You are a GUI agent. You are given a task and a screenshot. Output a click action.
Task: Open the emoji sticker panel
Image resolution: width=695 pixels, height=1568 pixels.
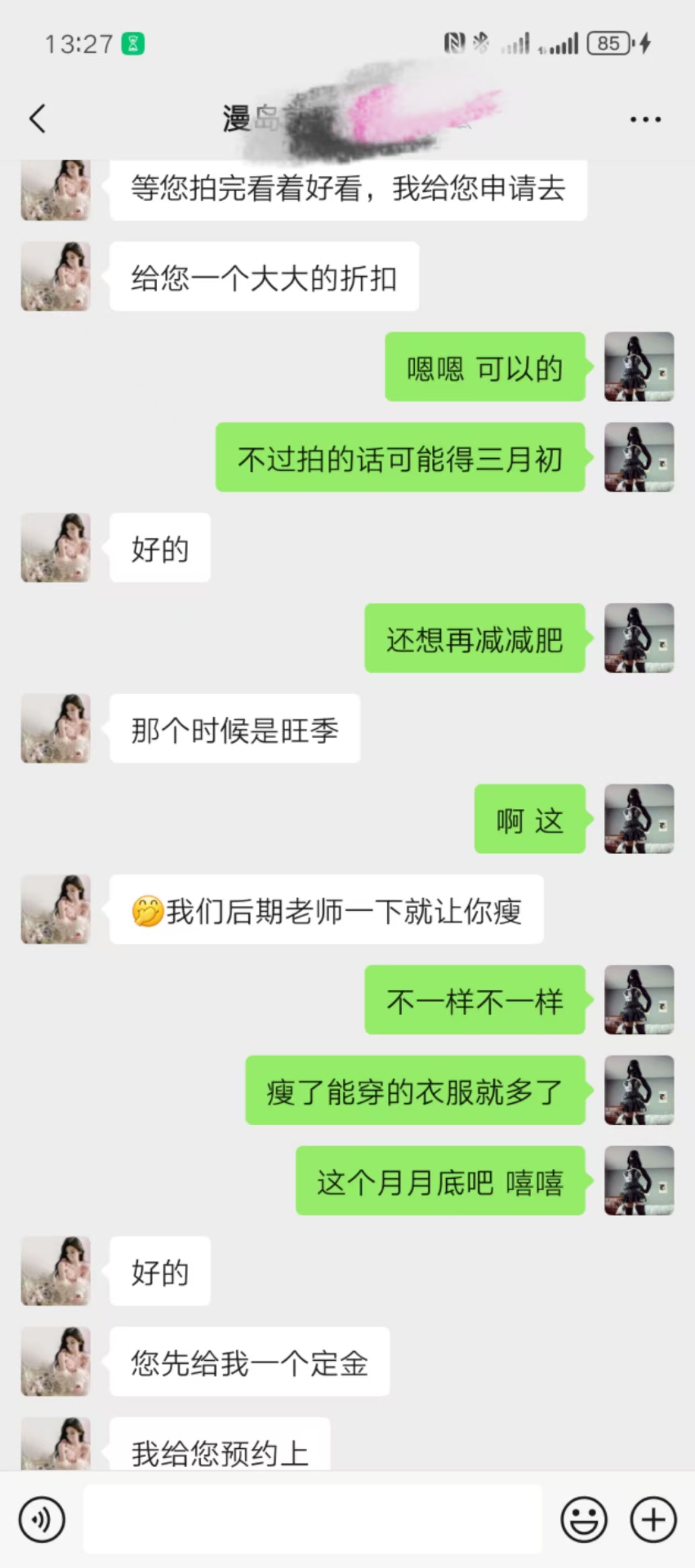point(583,1519)
